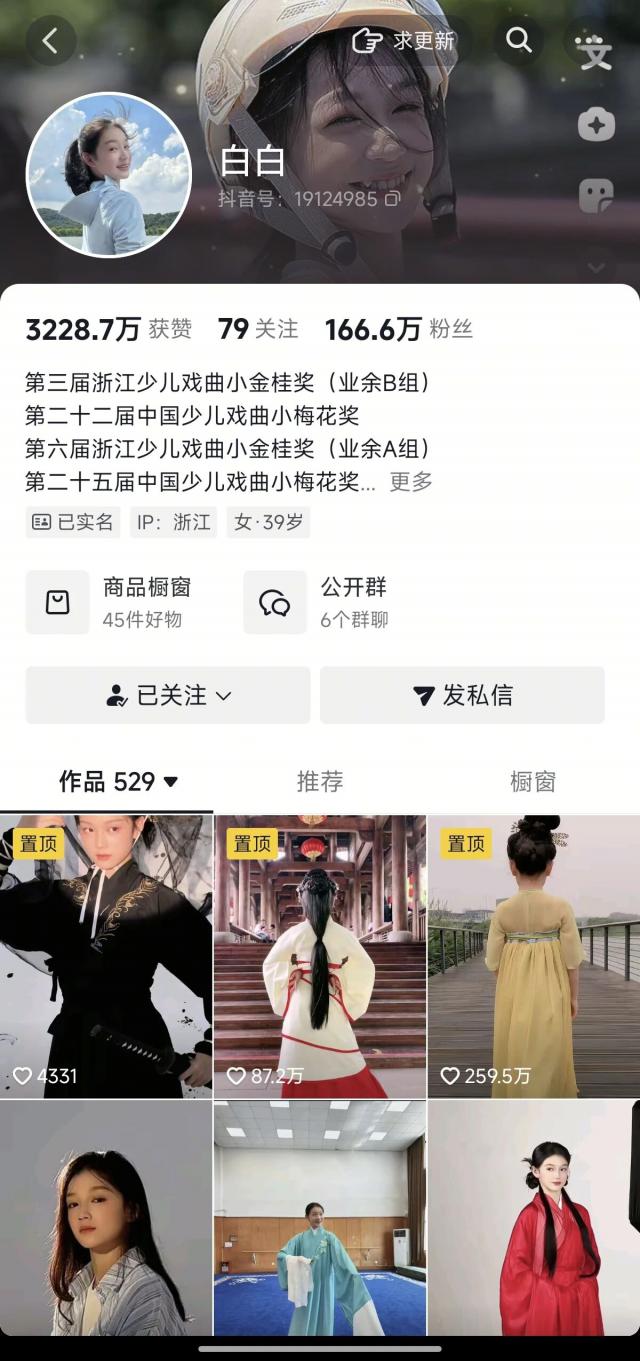Image resolution: width=640 pixels, height=1361 pixels.
Task: Go back using the top arrow
Action: (50, 41)
